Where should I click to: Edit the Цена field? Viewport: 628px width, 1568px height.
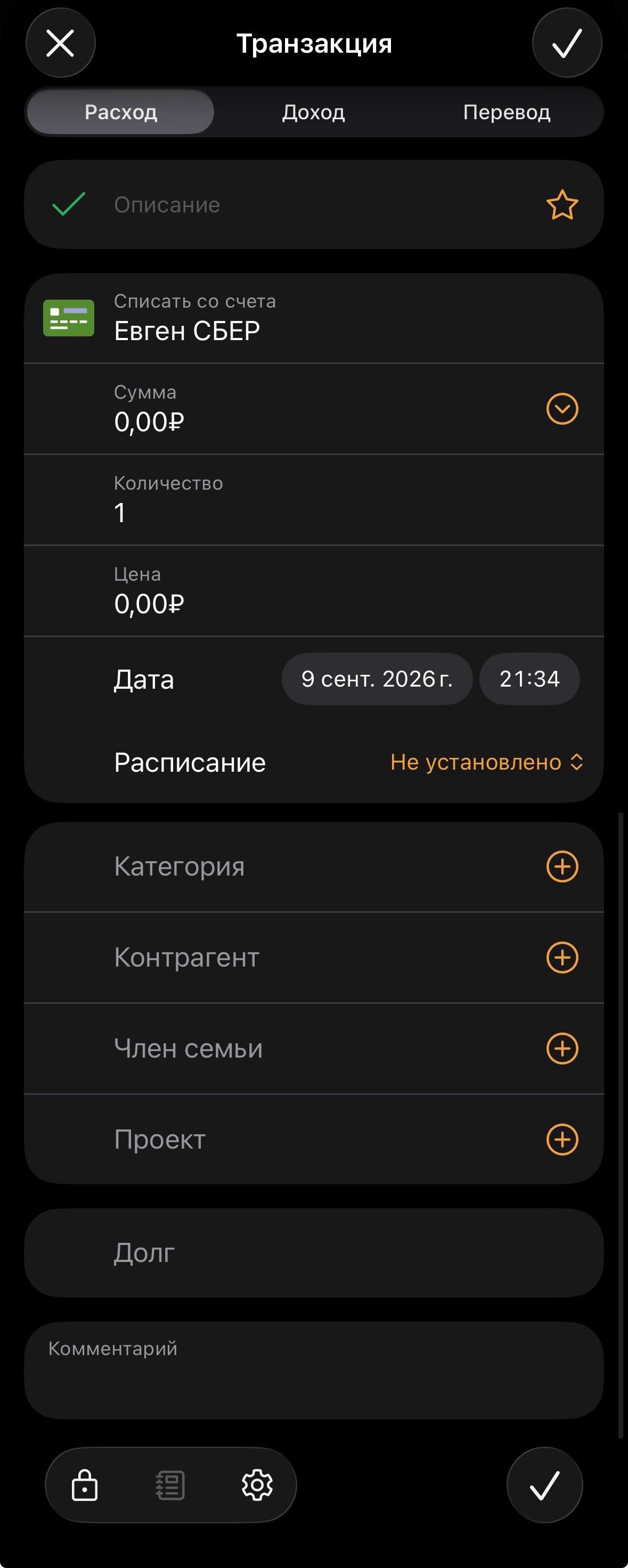[x=314, y=591]
